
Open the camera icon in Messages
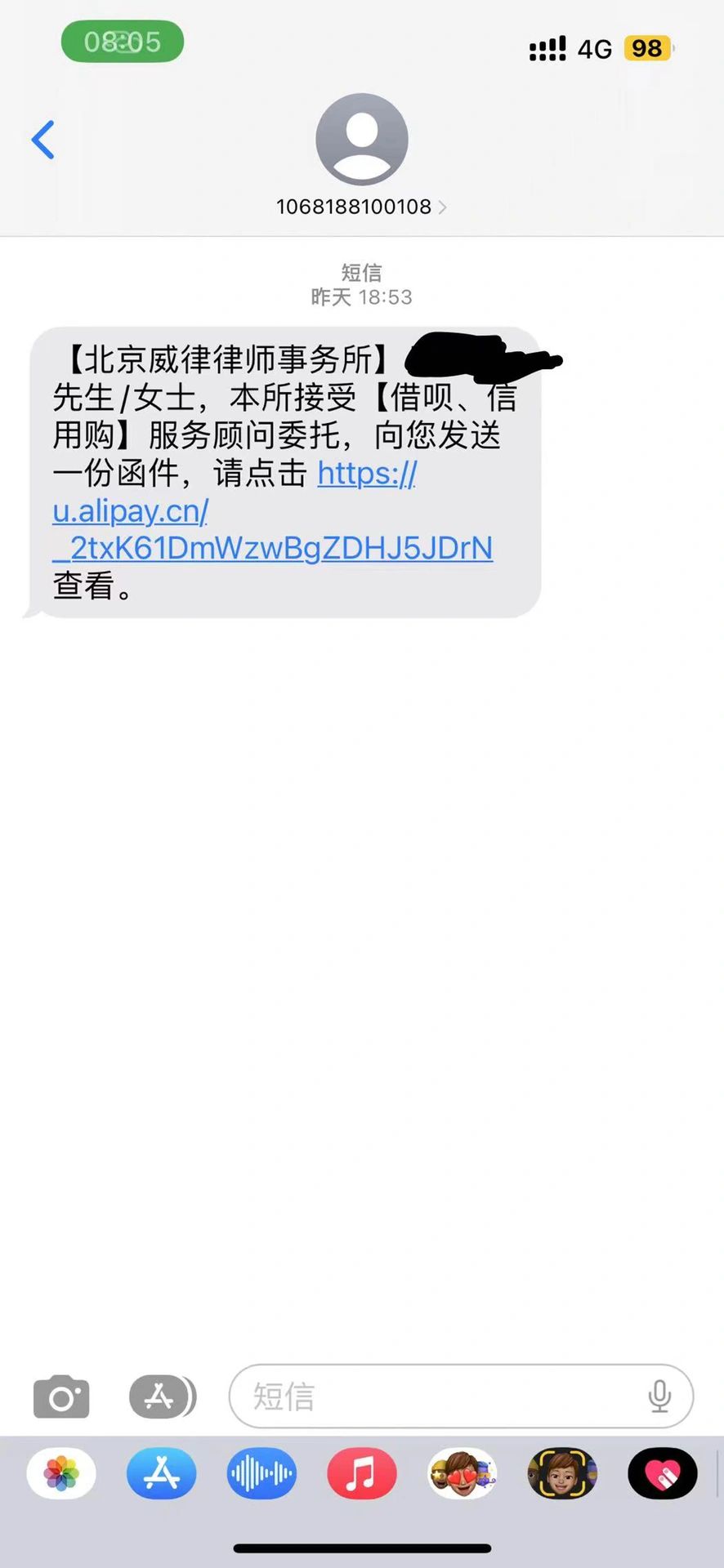click(61, 1396)
